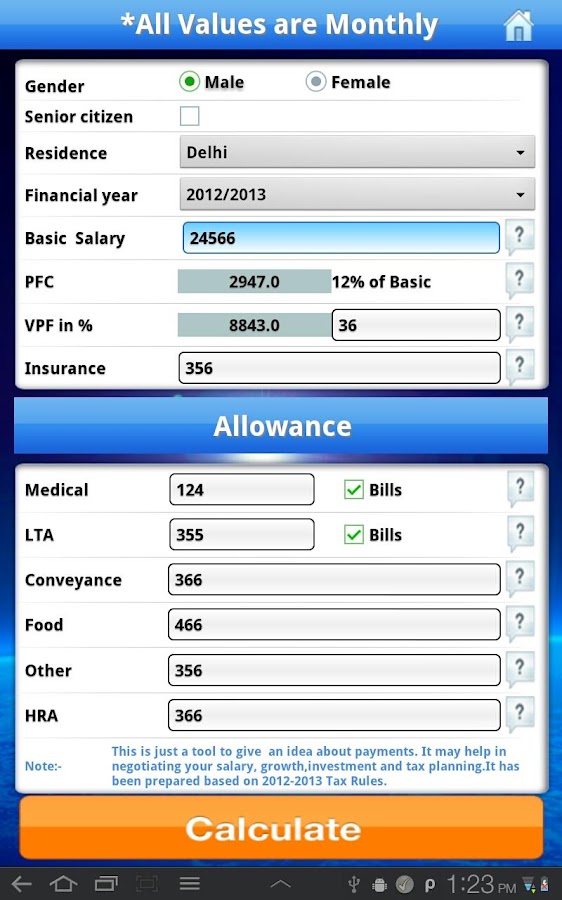Tap the VPF percentage input field
562x900 pixels.
(x=416, y=325)
